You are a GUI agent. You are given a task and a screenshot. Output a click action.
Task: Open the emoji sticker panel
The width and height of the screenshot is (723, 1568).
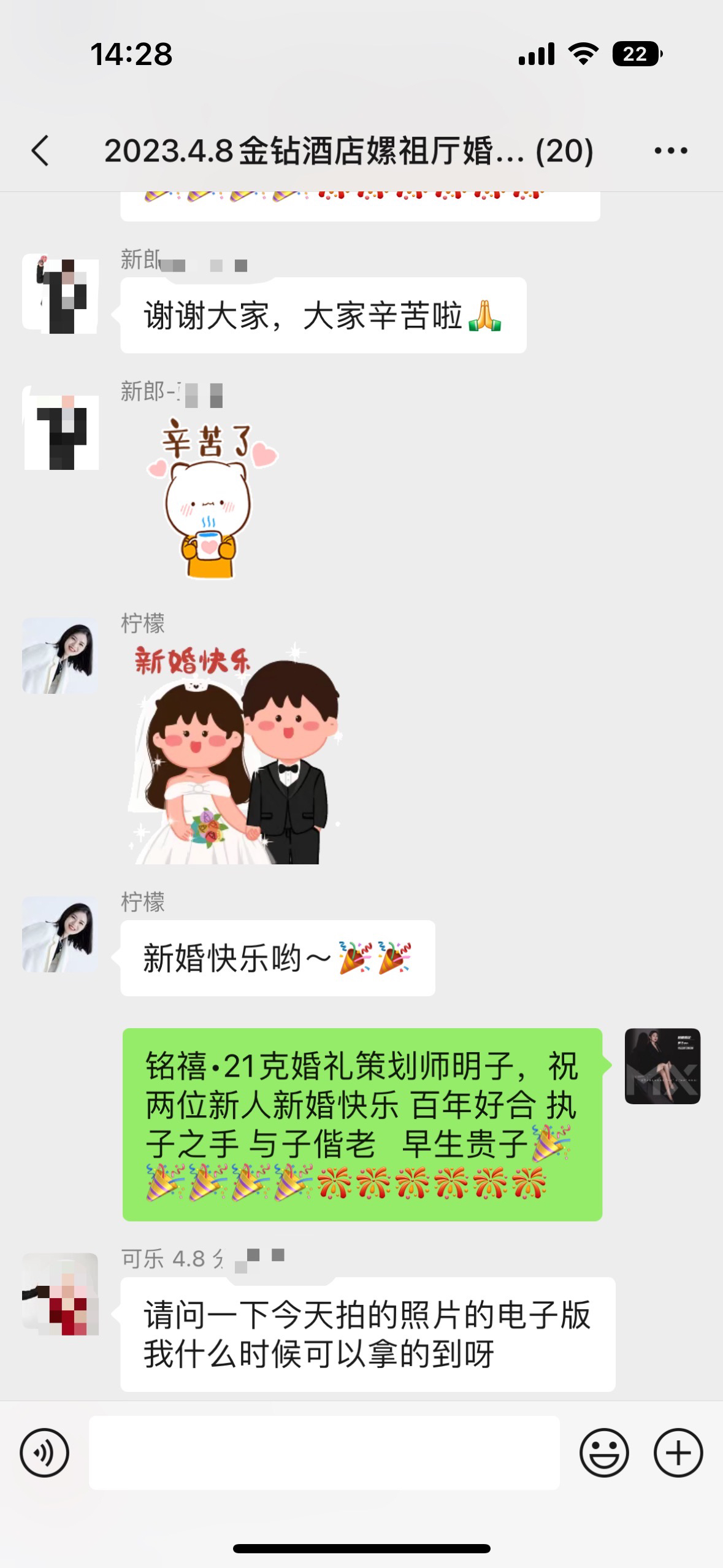click(x=604, y=1453)
